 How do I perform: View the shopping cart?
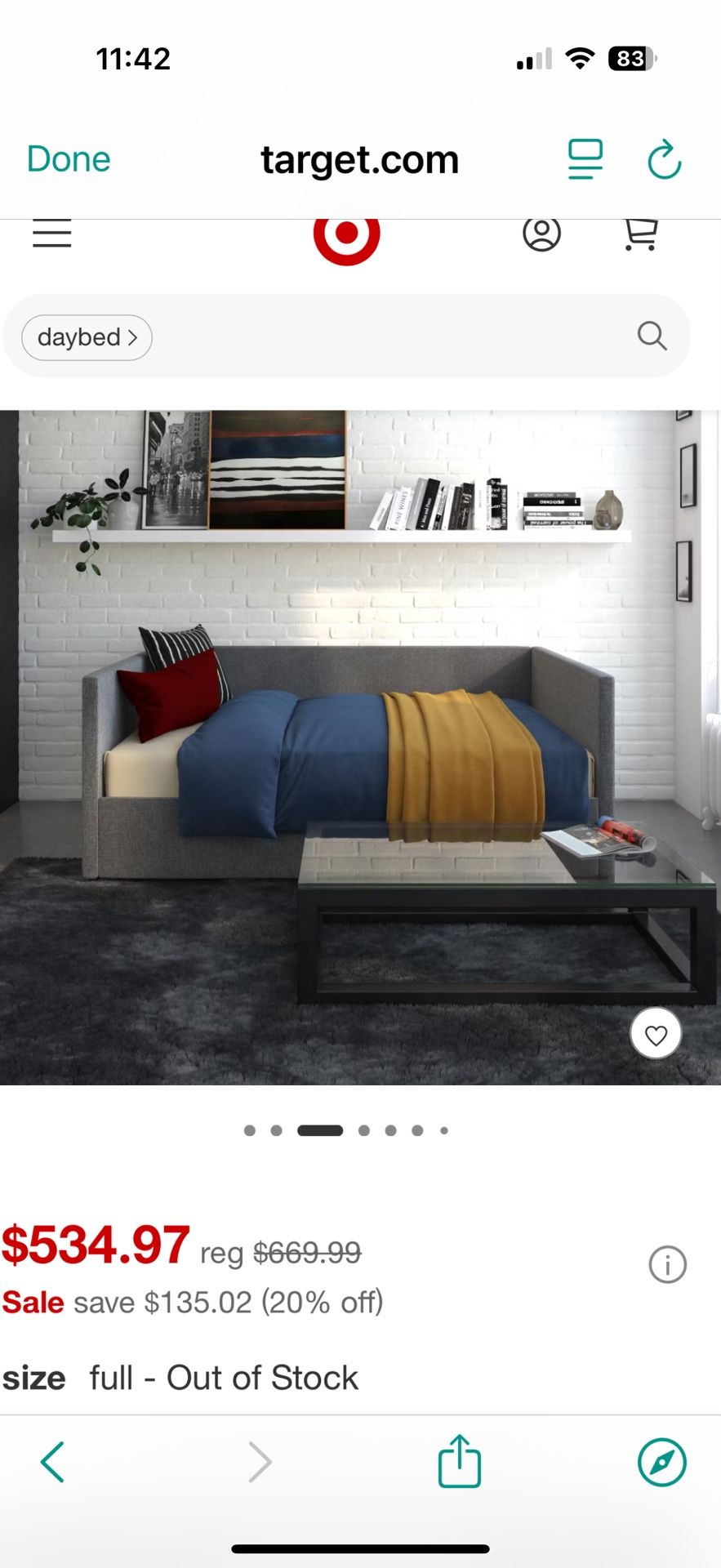point(641,234)
